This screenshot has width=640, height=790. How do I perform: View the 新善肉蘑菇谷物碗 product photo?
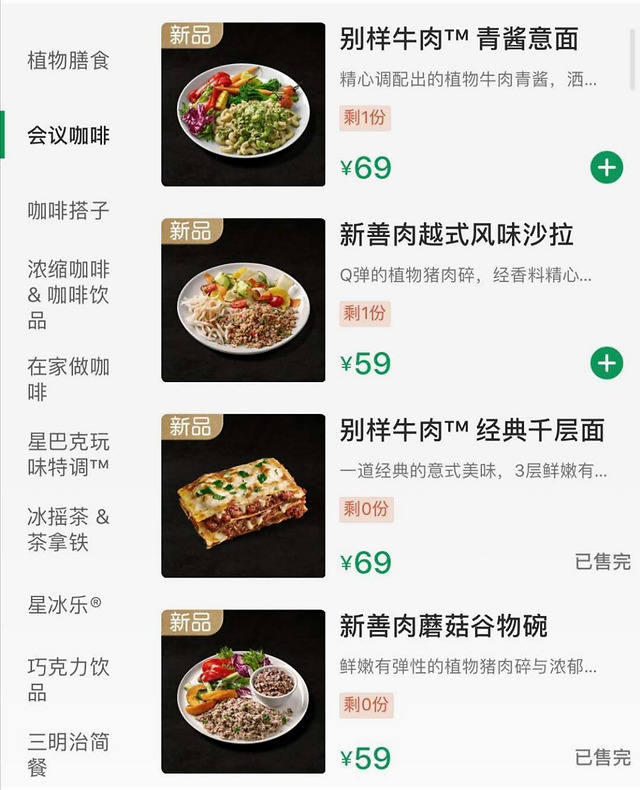(243, 691)
